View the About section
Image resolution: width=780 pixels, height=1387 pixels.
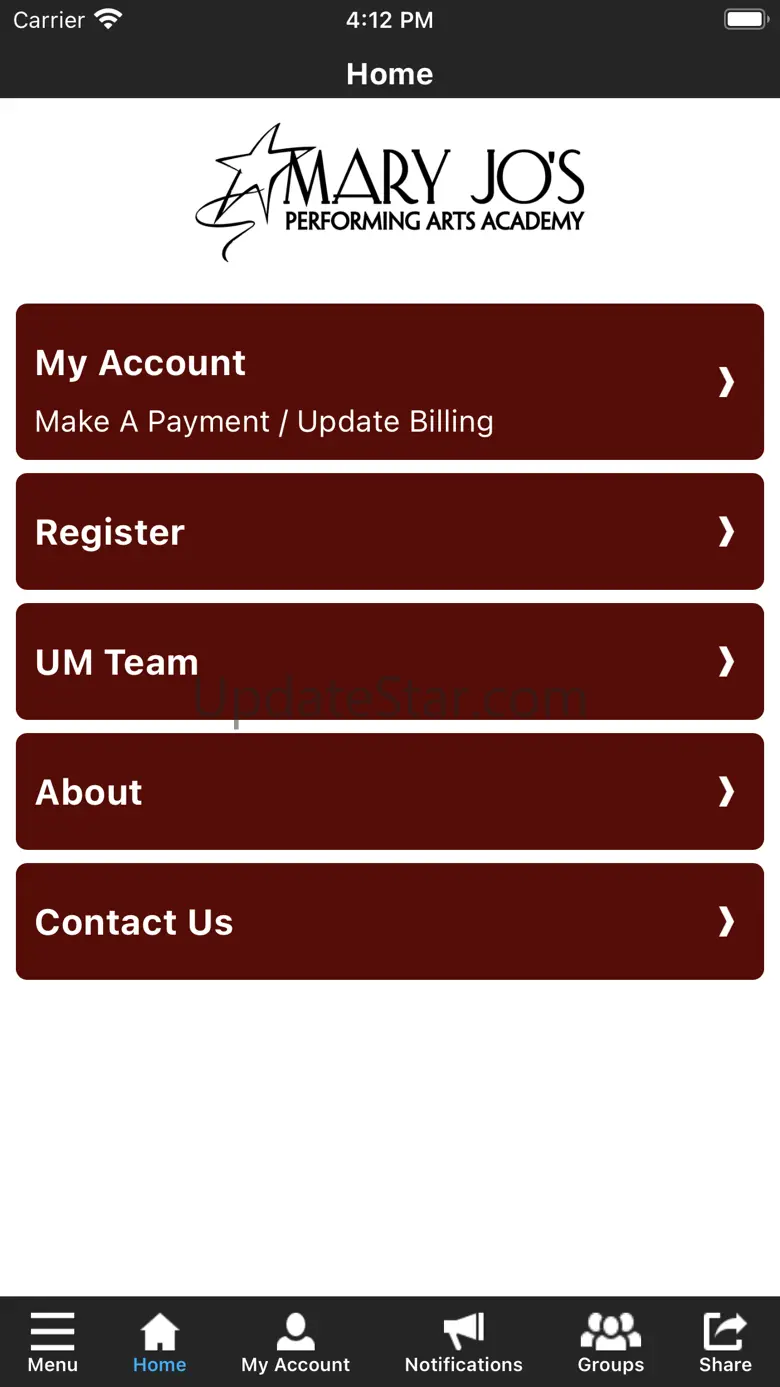pos(390,791)
